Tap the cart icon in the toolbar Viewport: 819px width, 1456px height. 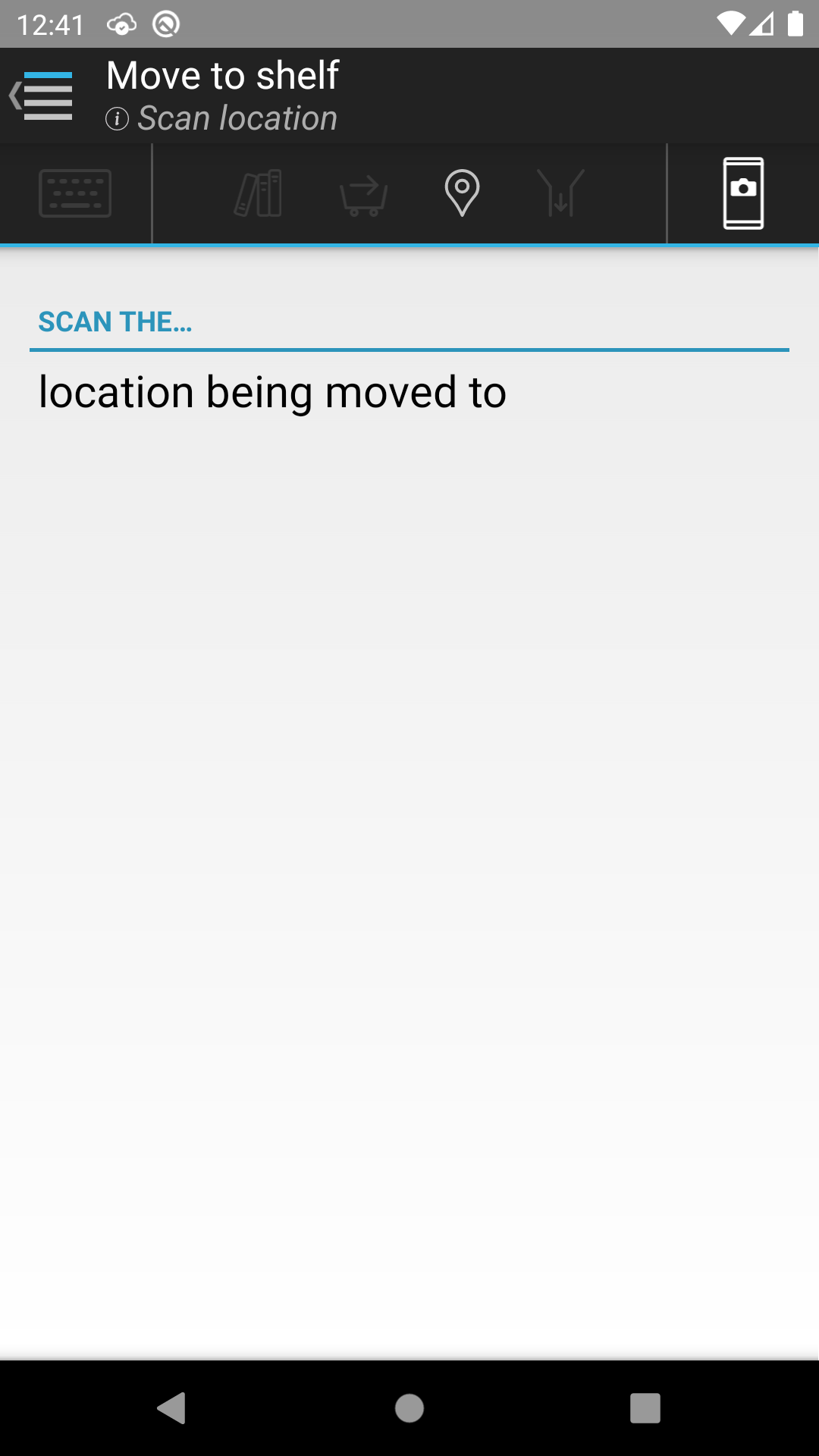tap(364, 195)
